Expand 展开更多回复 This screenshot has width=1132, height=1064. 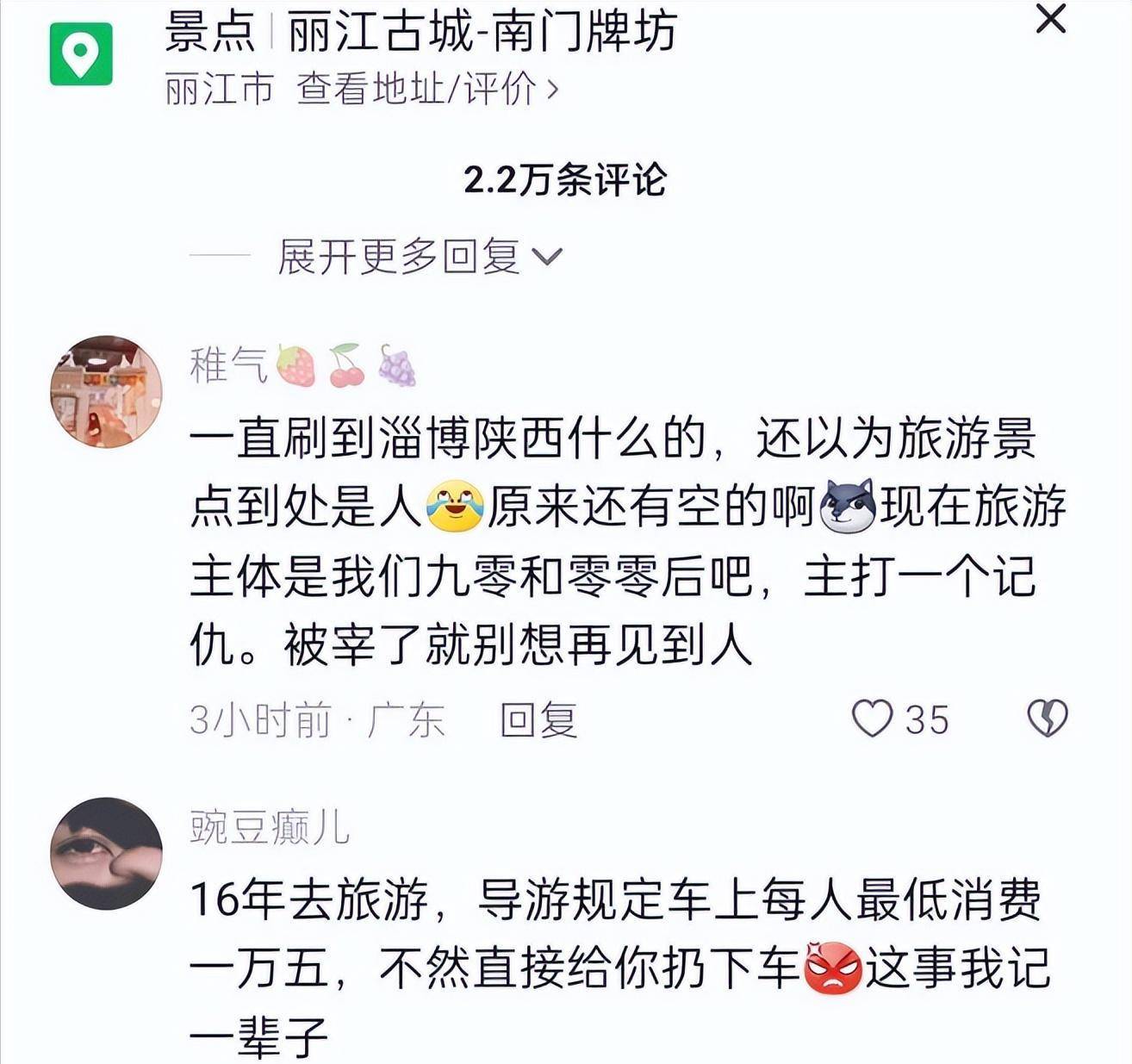pos(420,256)
